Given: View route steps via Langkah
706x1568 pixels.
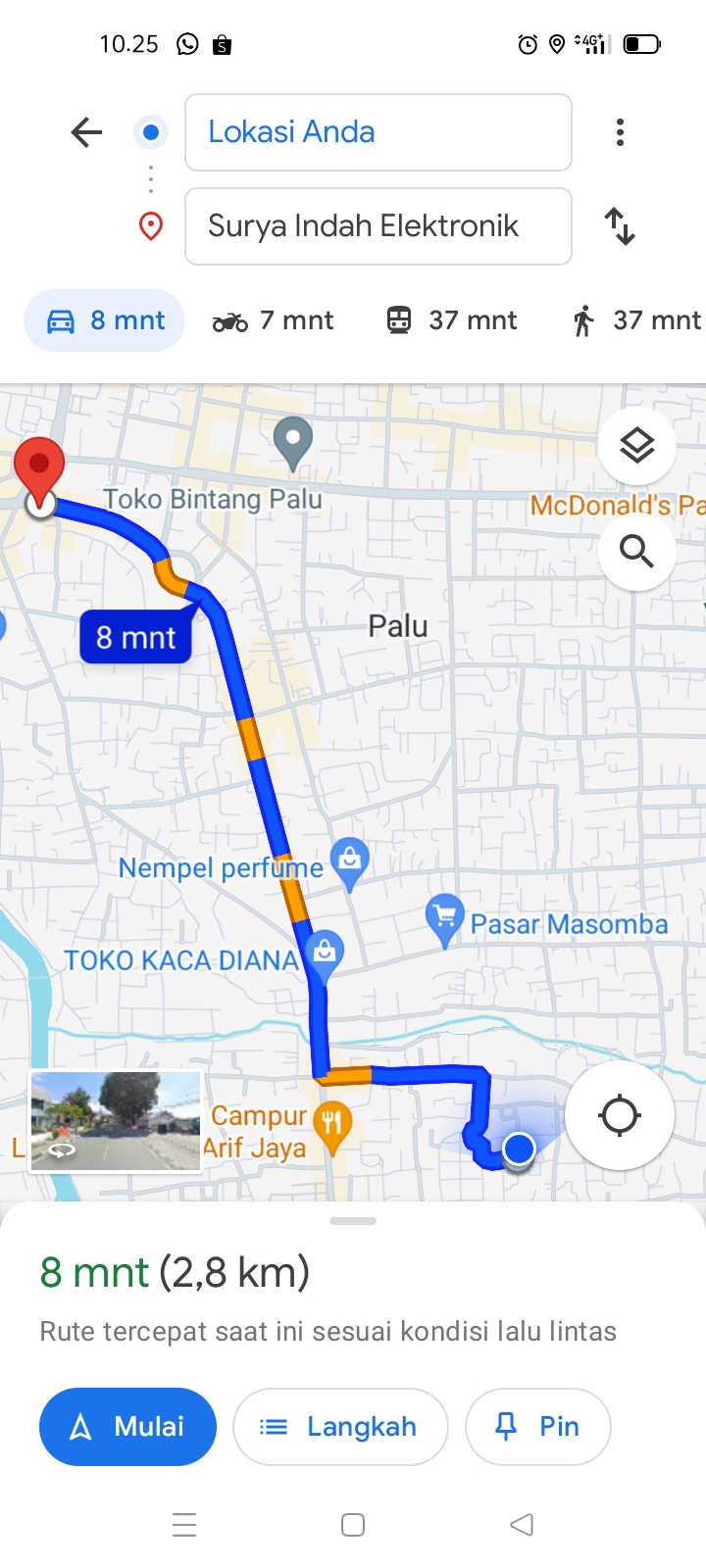Looking at the screenshot, I should (340, 1427).
